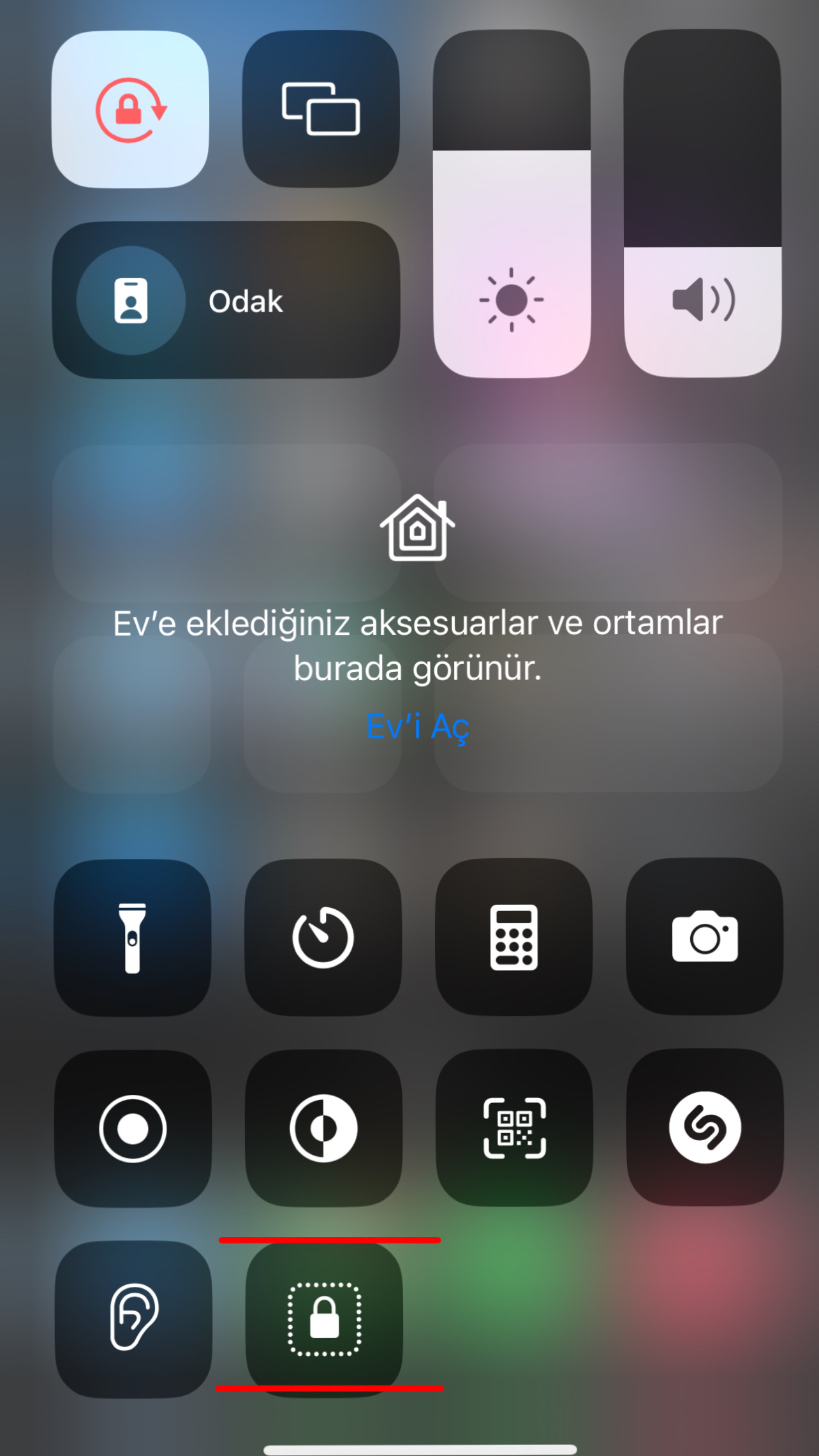Enable screen recording
Image resolution: width=819 pixels, height=1456 pixels.
click(x=132, y=1129)
